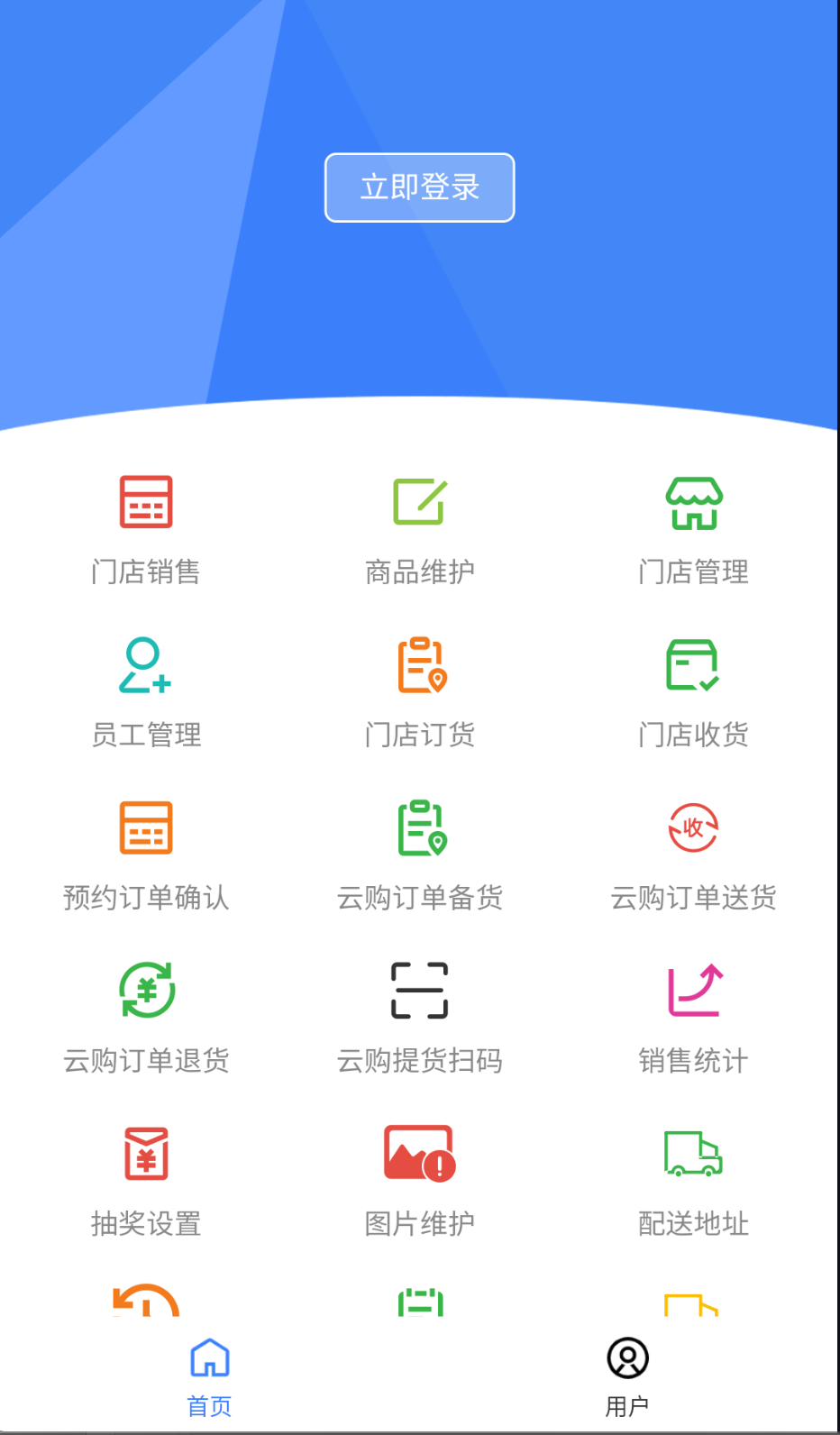
Task: Open 云购订单送货 (Cloud Order Delivery)
Action: [x=692, y=827]
